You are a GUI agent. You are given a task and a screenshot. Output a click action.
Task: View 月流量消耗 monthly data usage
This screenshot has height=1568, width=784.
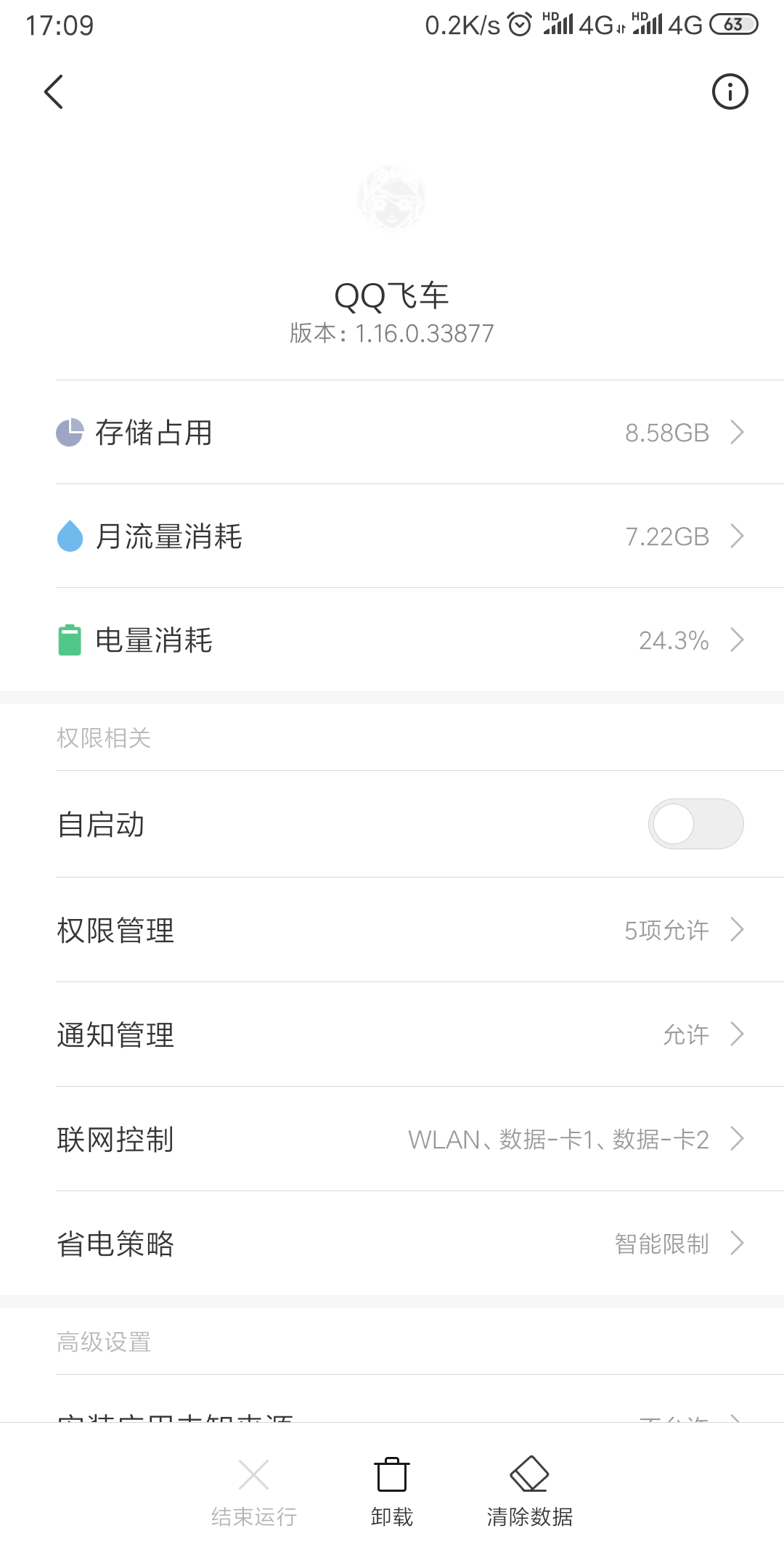pyautogui.click(x=399, y=536)
